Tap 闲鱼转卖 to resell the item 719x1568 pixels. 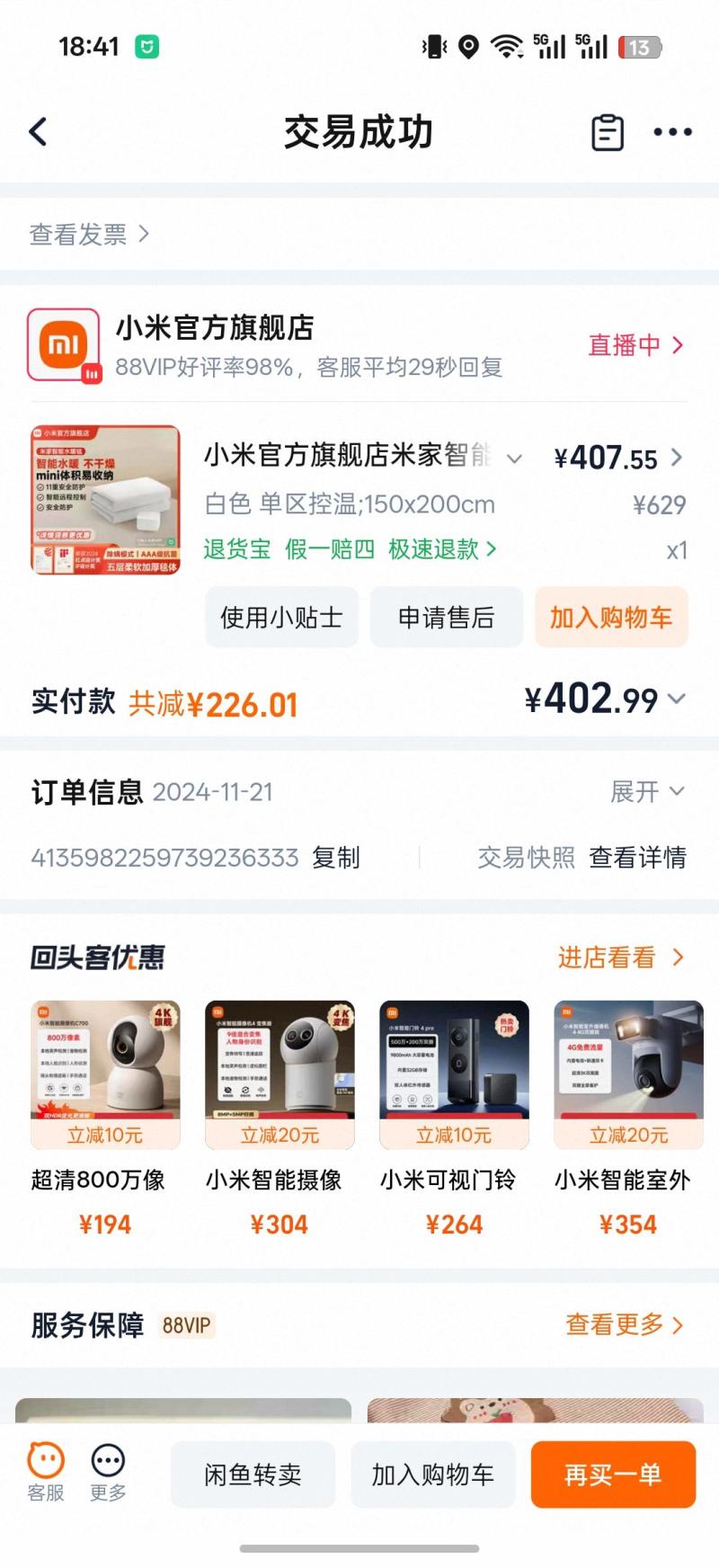[x=253, y=1474]
